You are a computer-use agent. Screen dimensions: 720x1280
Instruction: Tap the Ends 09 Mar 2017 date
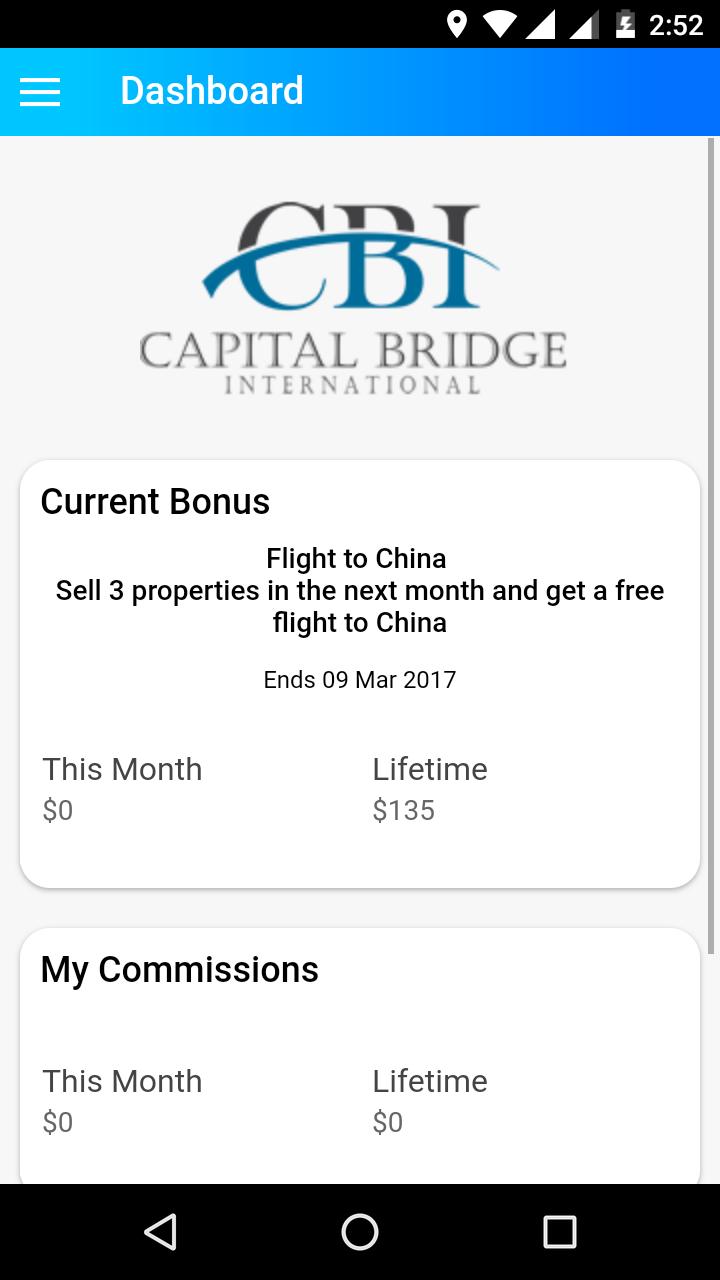point(359,679)
